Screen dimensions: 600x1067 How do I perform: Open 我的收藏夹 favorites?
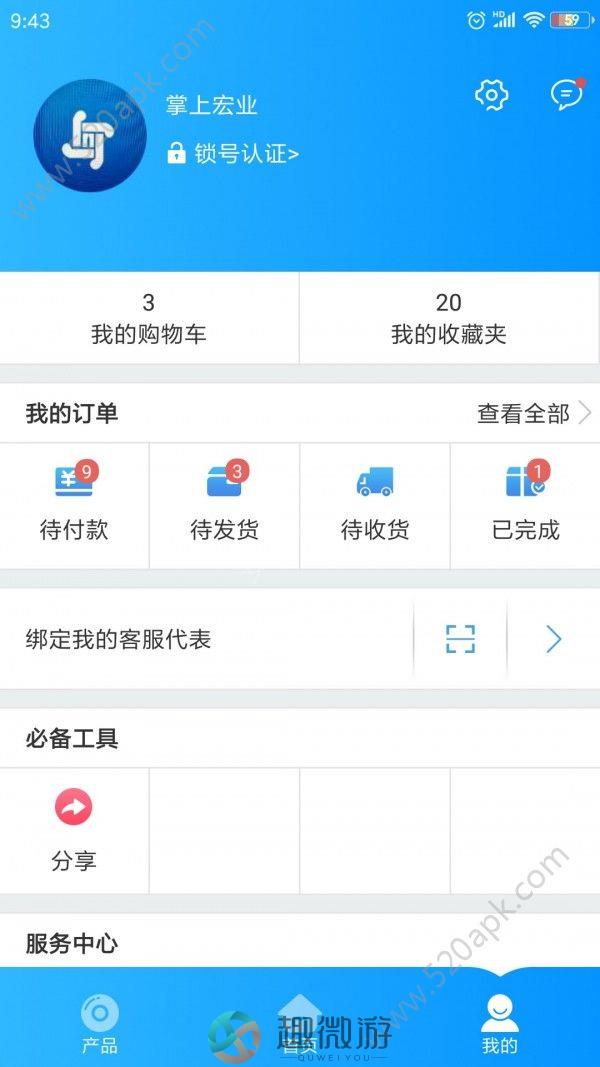tap(449, 318)
